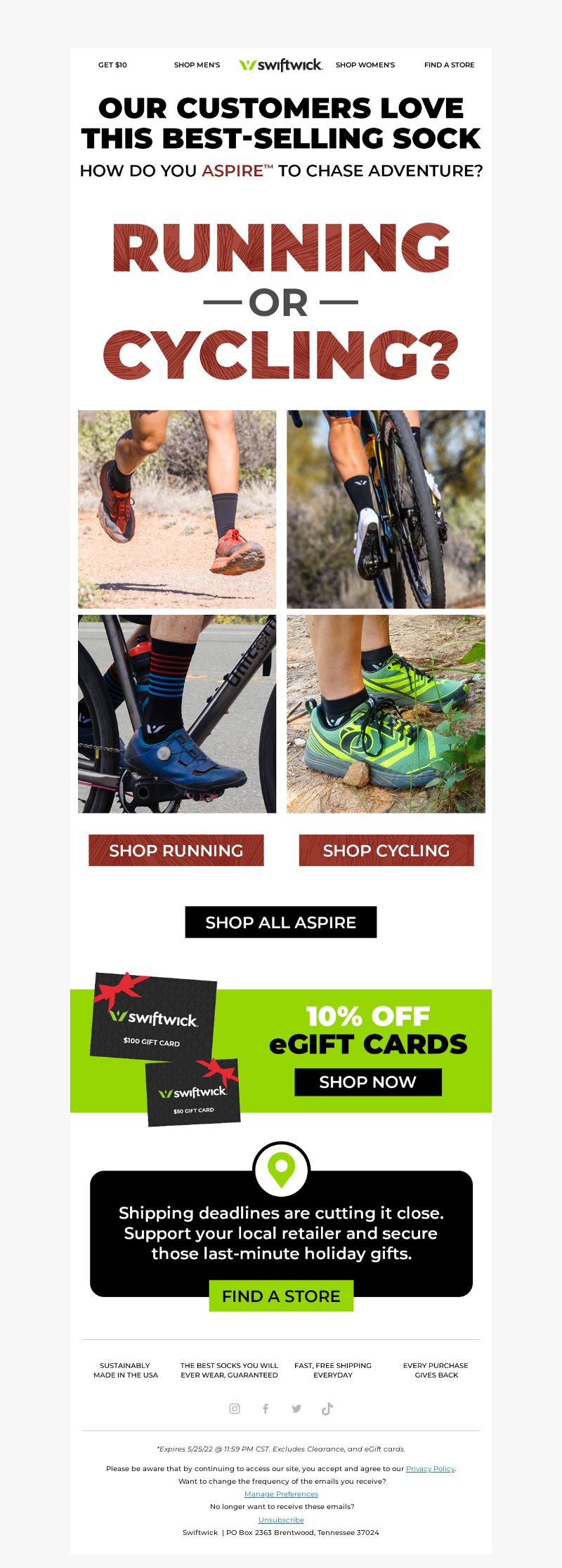The image size is (562, 1568).
Task: Open the Shop Women's link
Action: click(x=365, y=65)
